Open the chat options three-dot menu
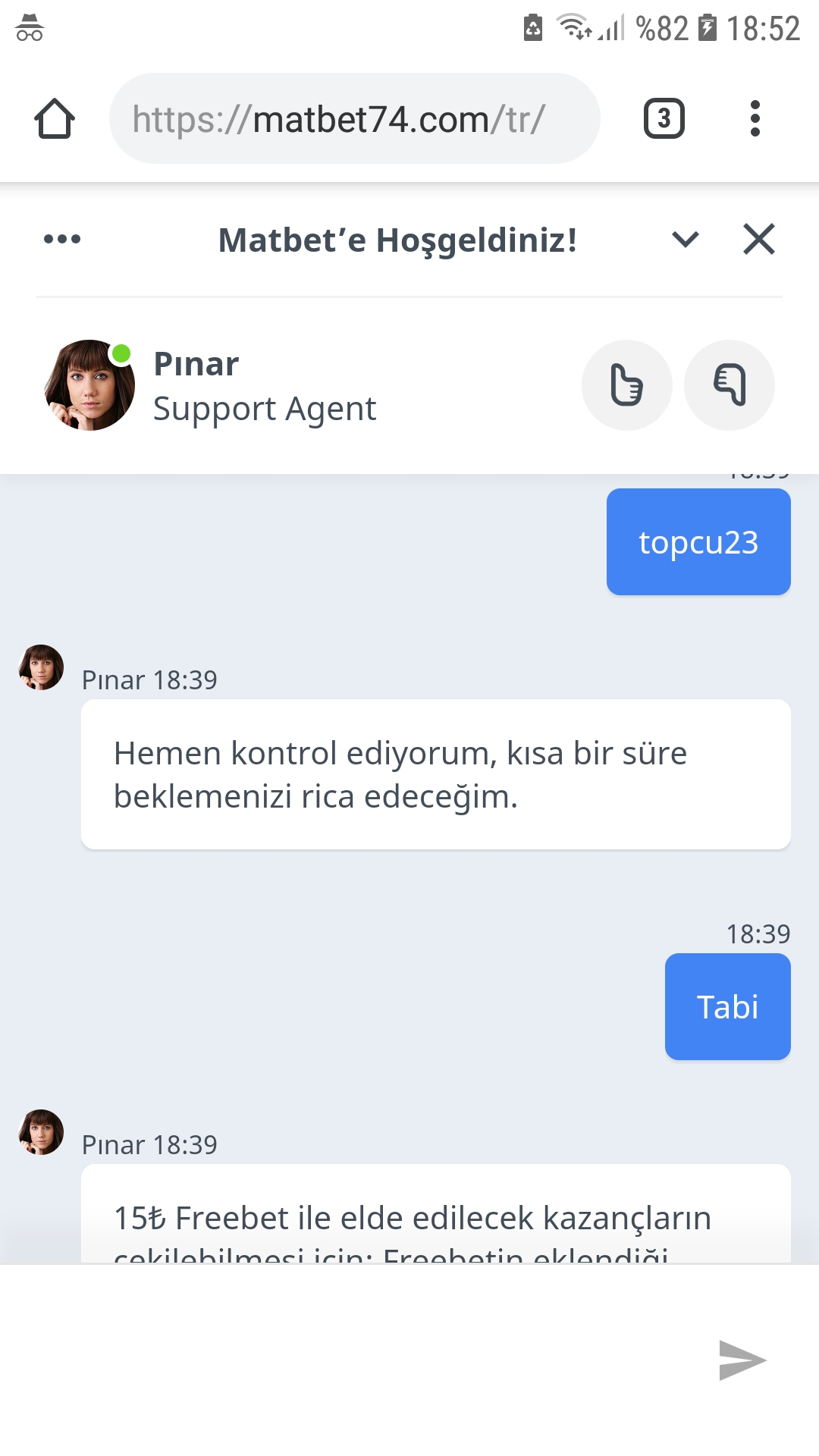Screen dimensions: 819x1456 [62, 240]
